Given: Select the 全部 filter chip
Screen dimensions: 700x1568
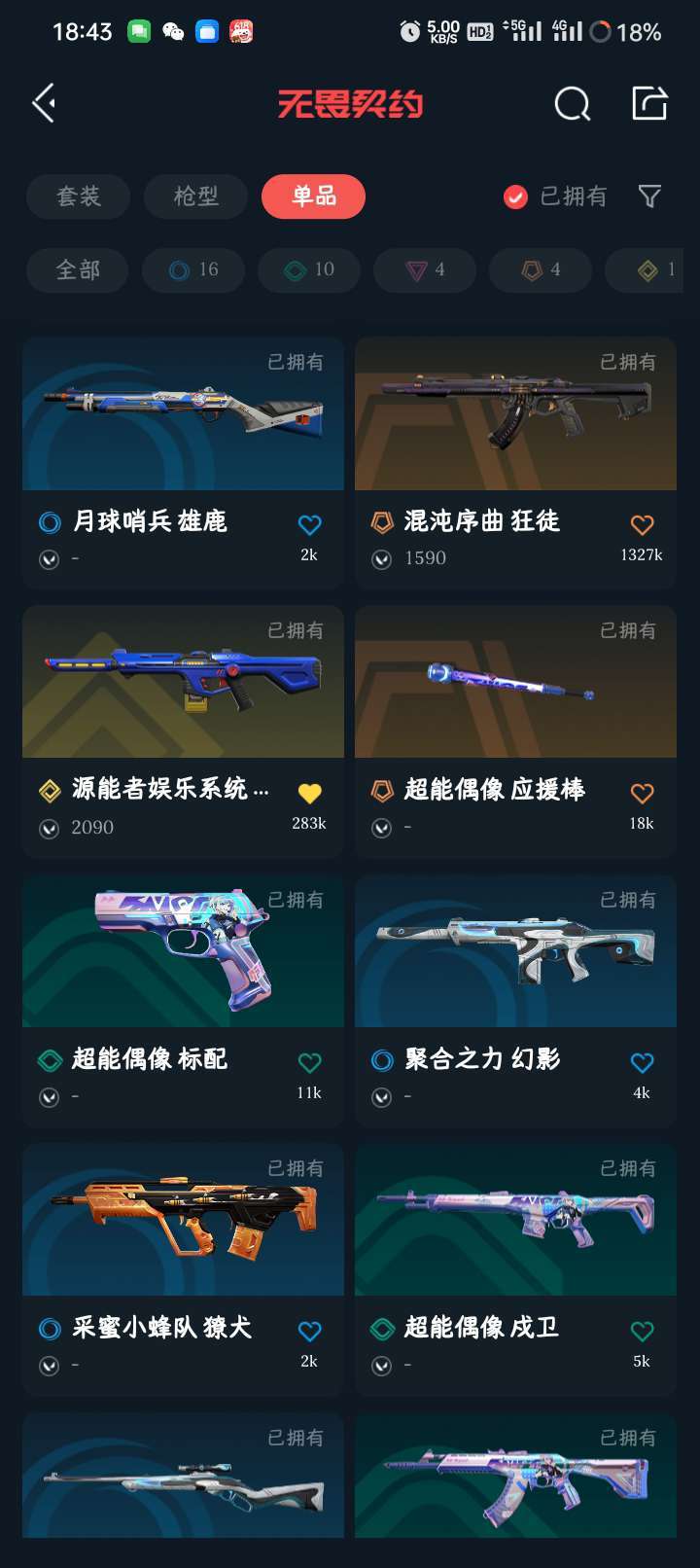Looking at the screenshot, I should (x=78, y=269).
